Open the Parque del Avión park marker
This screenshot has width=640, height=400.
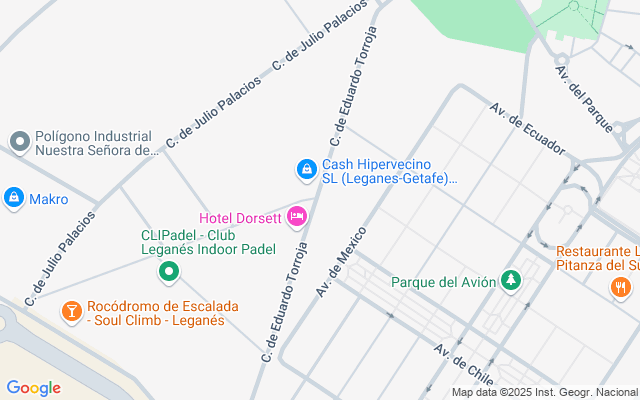point(511,280)
